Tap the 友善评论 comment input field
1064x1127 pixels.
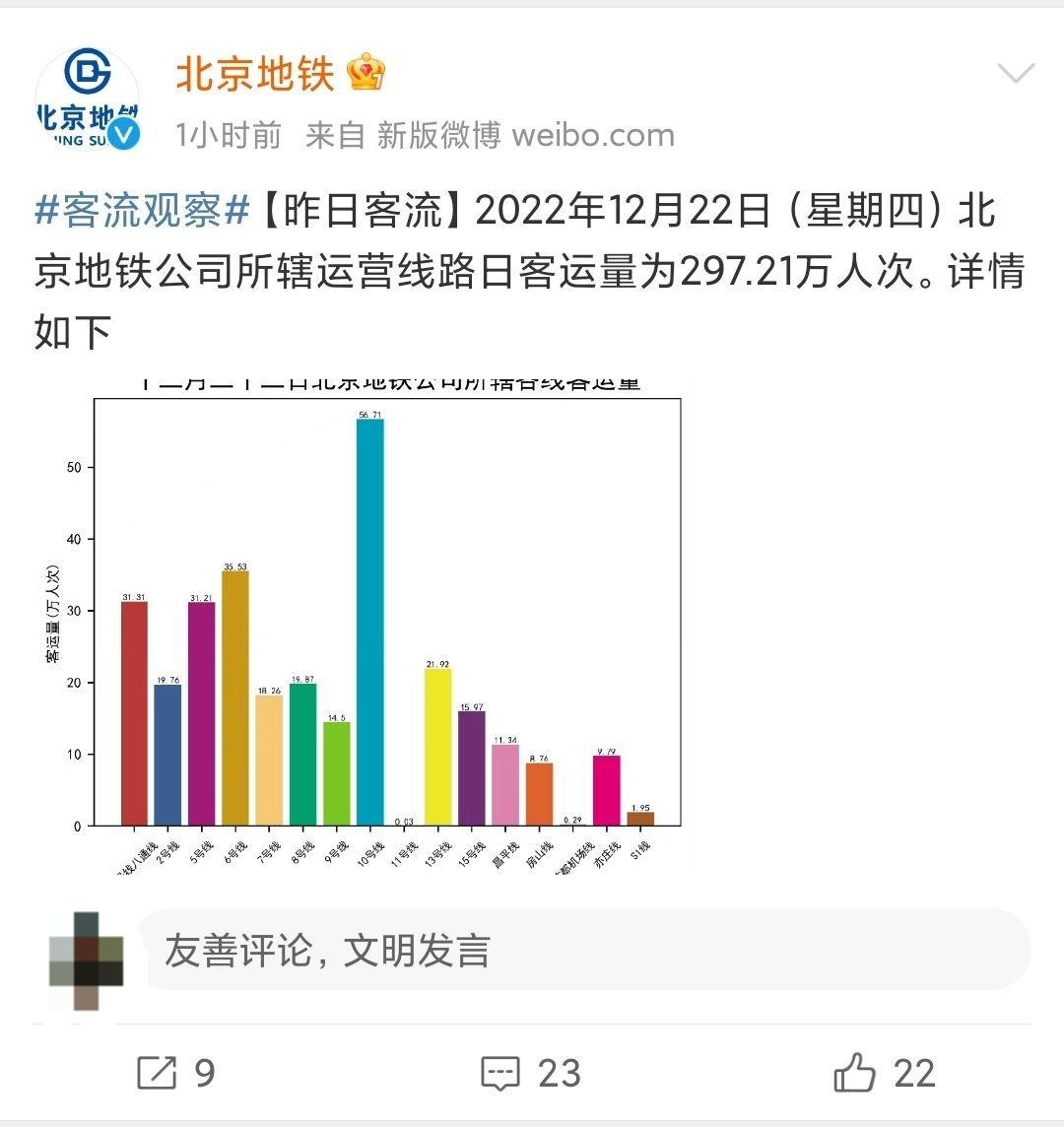(x=581, y=951)
